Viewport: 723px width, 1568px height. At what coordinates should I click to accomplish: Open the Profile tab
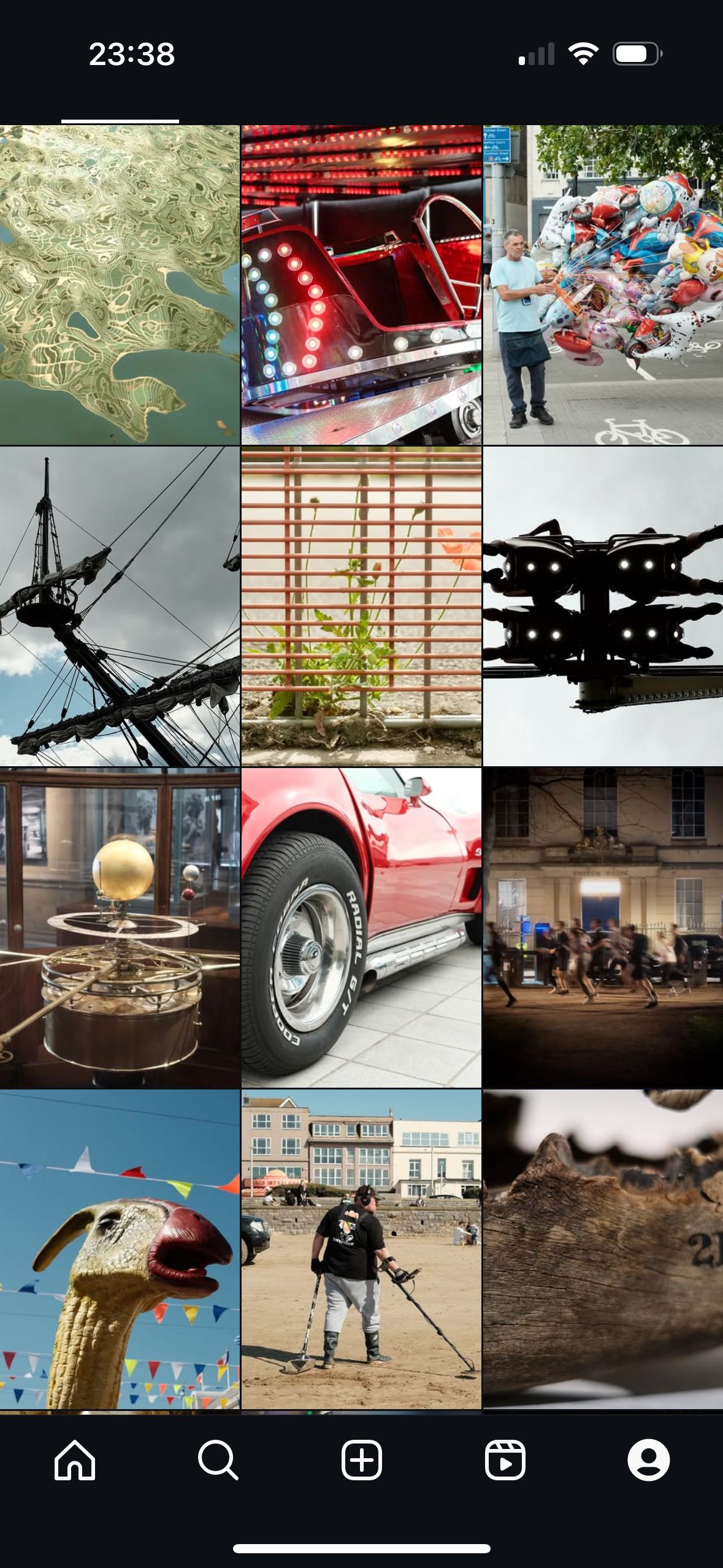[x=648, y=1460]
